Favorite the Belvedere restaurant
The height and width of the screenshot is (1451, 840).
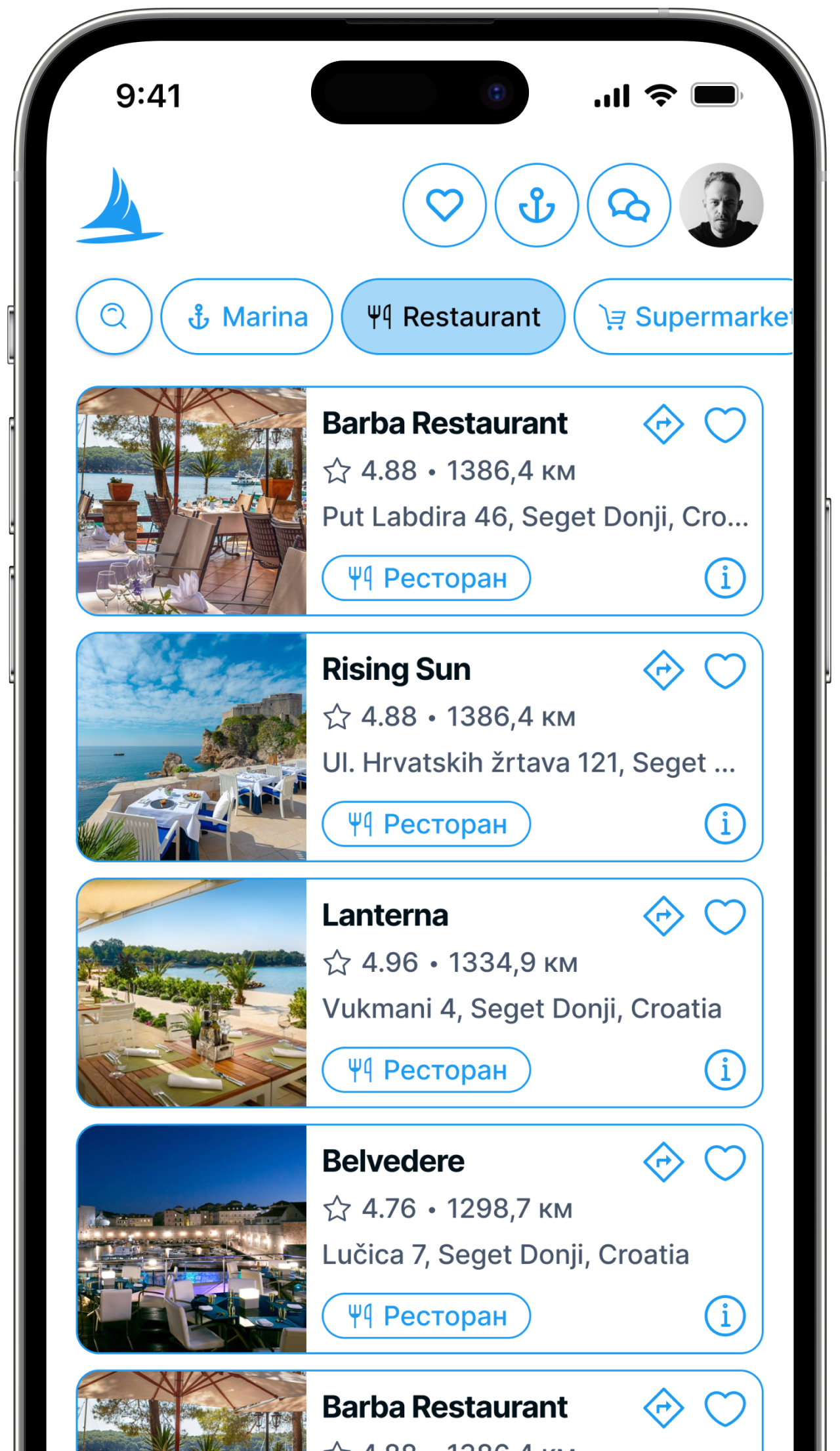click(x=724, y=1162)
